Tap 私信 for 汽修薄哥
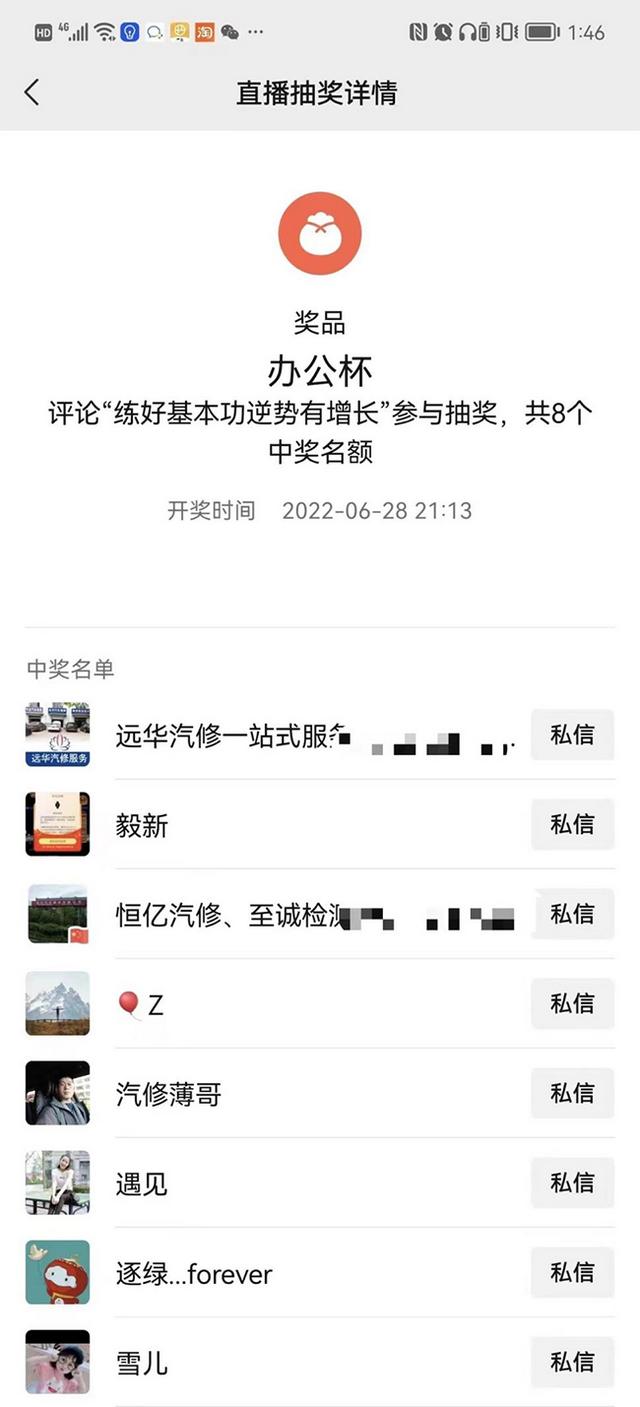640x1407 pixels. [x=572, y=1093]
